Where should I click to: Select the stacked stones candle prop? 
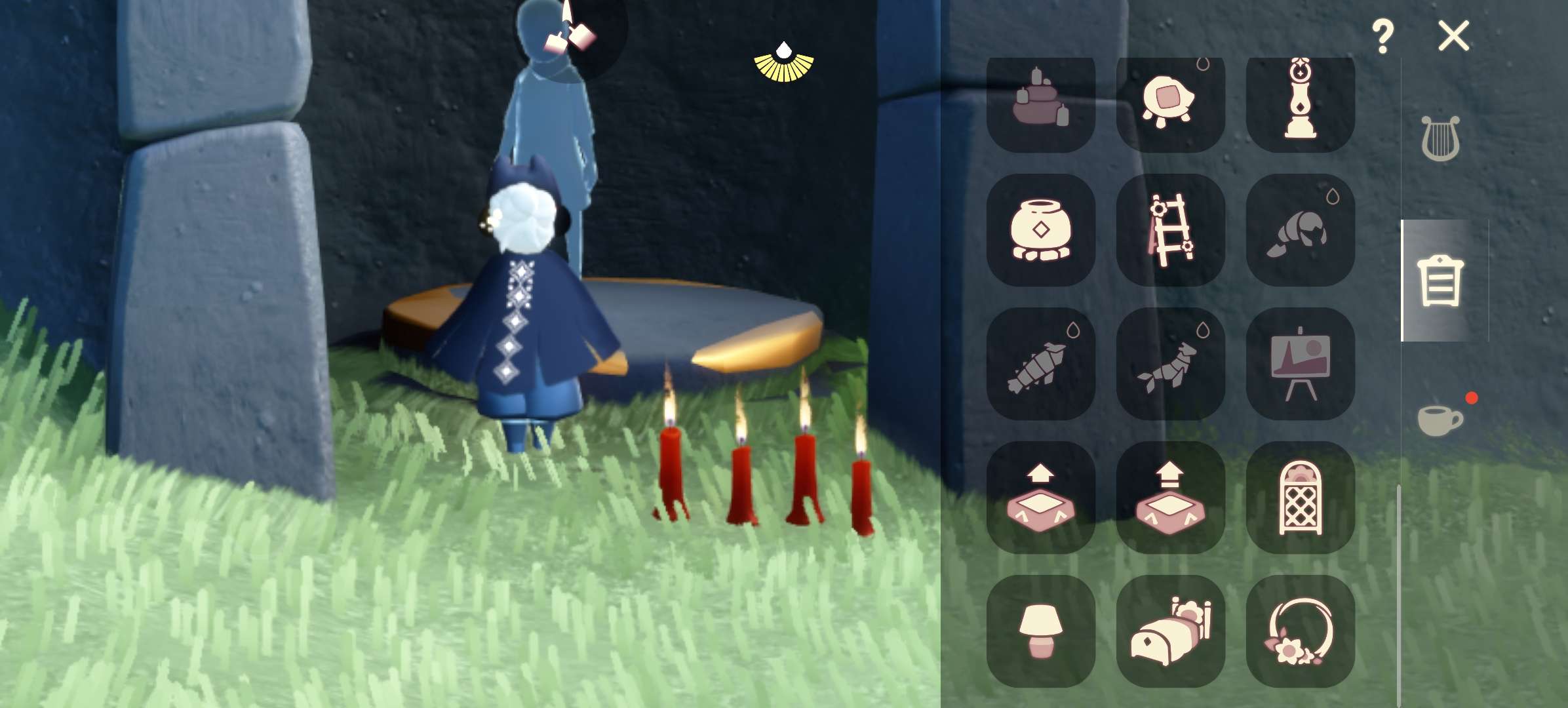click(1041, 105)
